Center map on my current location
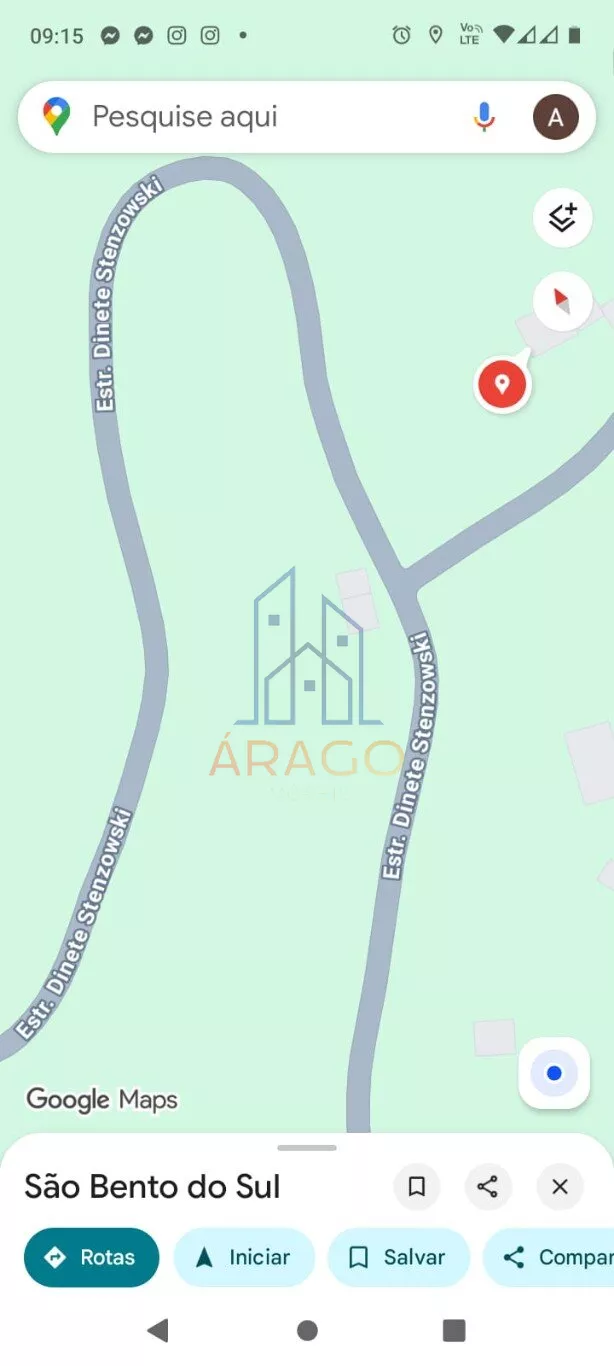 tap(554, 1073)
